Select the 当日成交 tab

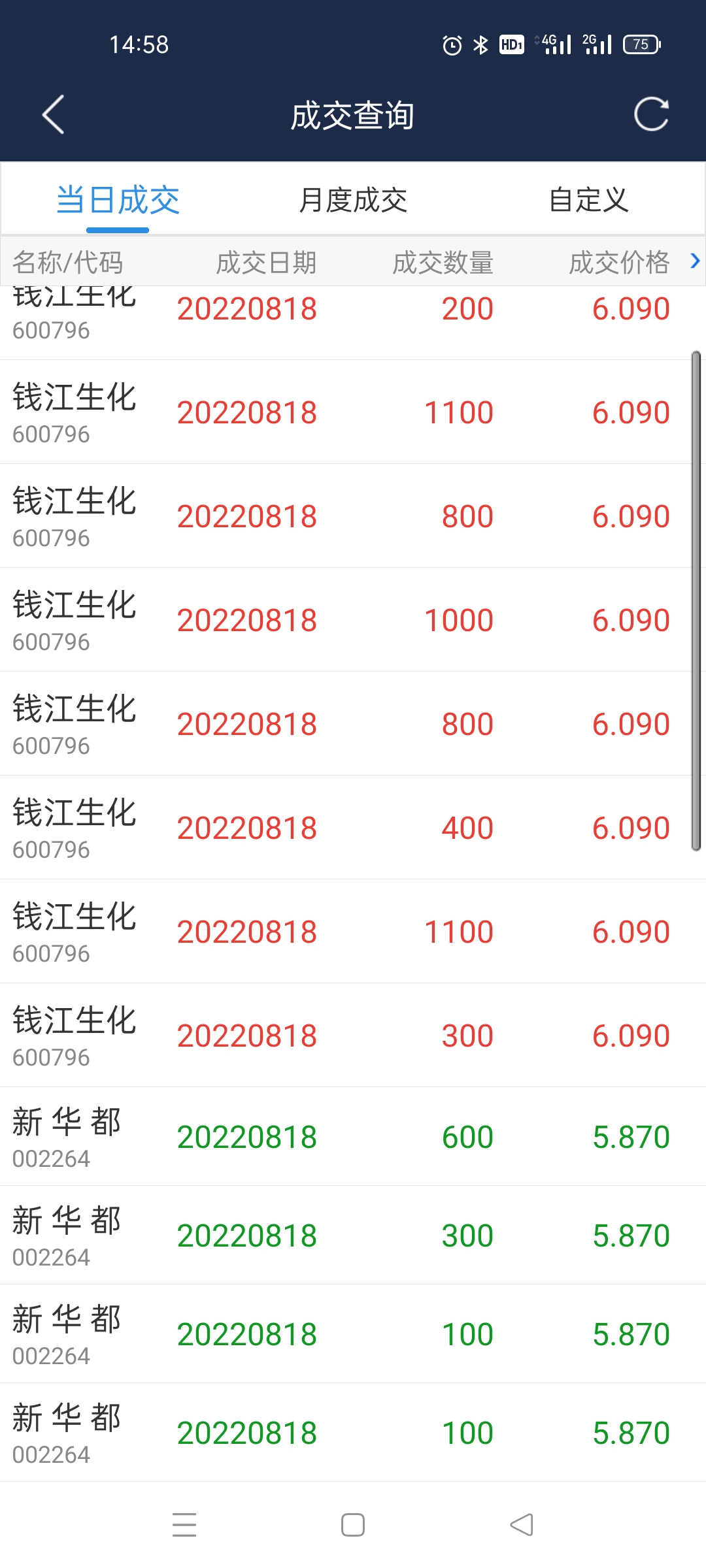pos(118,200)
